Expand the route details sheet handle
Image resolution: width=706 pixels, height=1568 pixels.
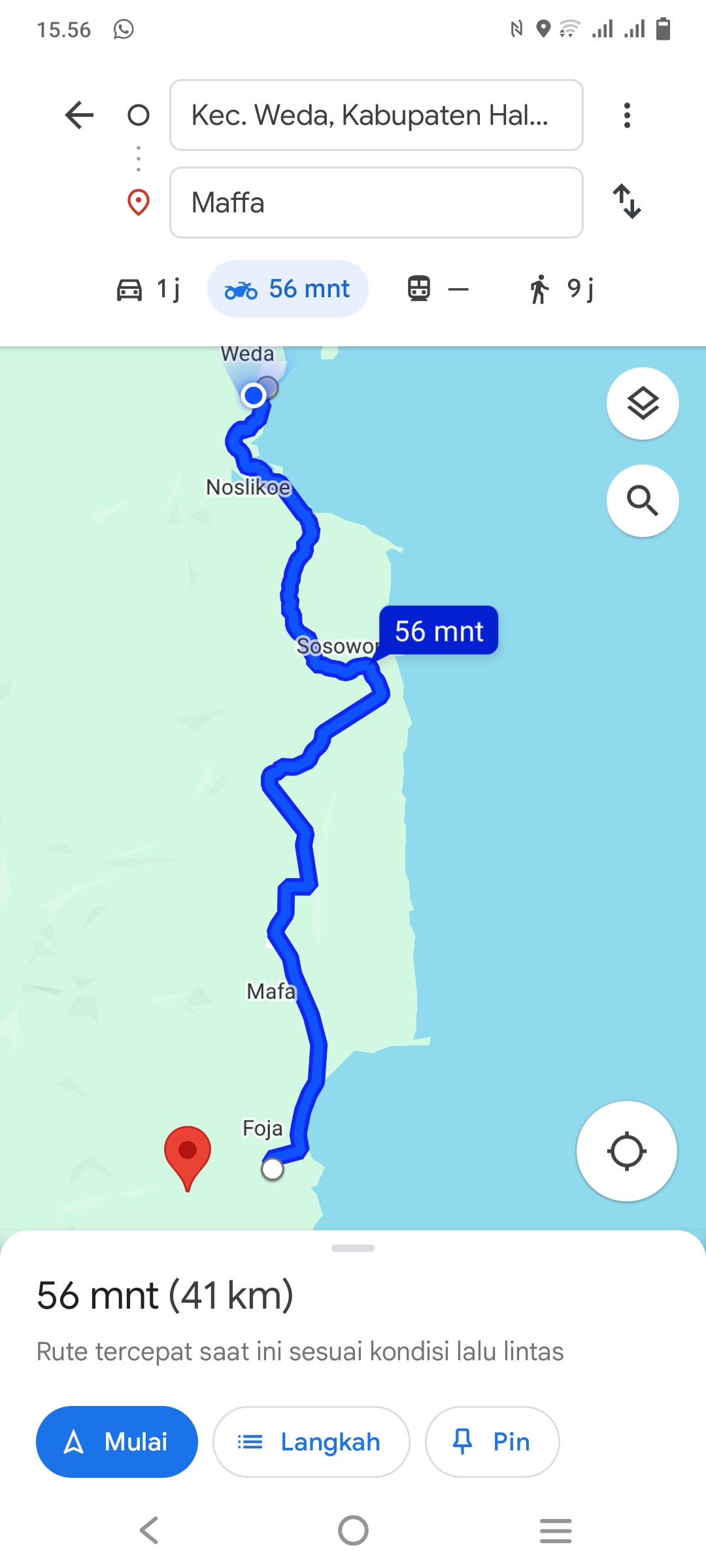click(x=353, y=1248)
